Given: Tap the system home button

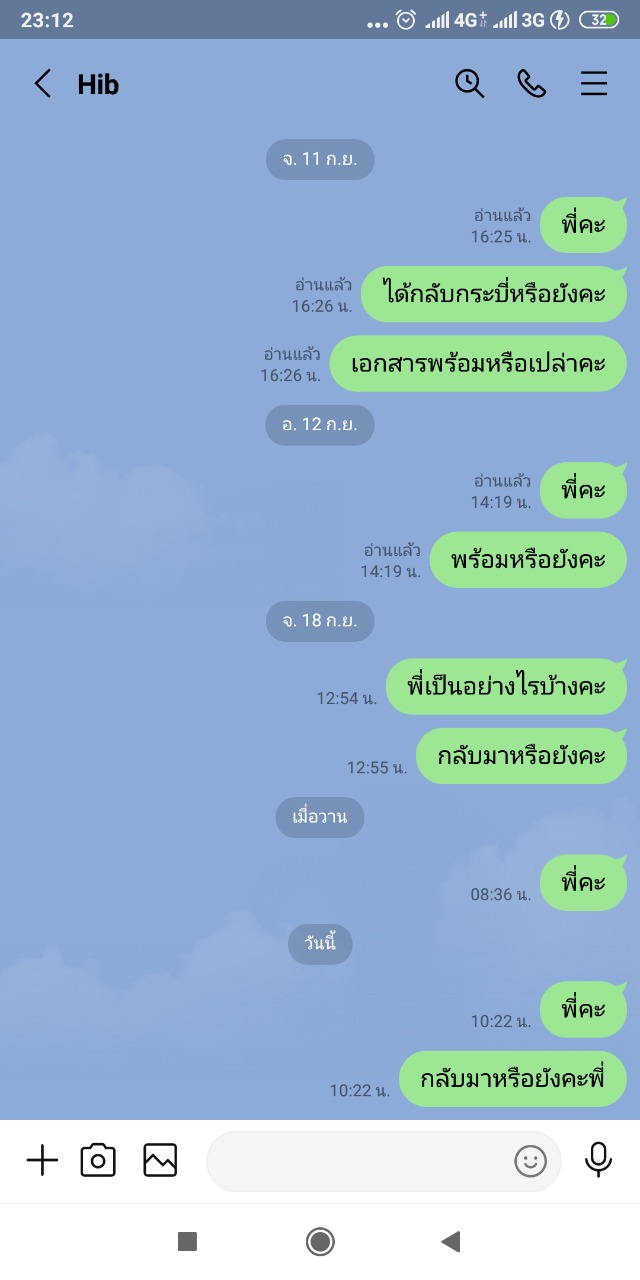Looking at the screenshot, I should coord(320,1242).
